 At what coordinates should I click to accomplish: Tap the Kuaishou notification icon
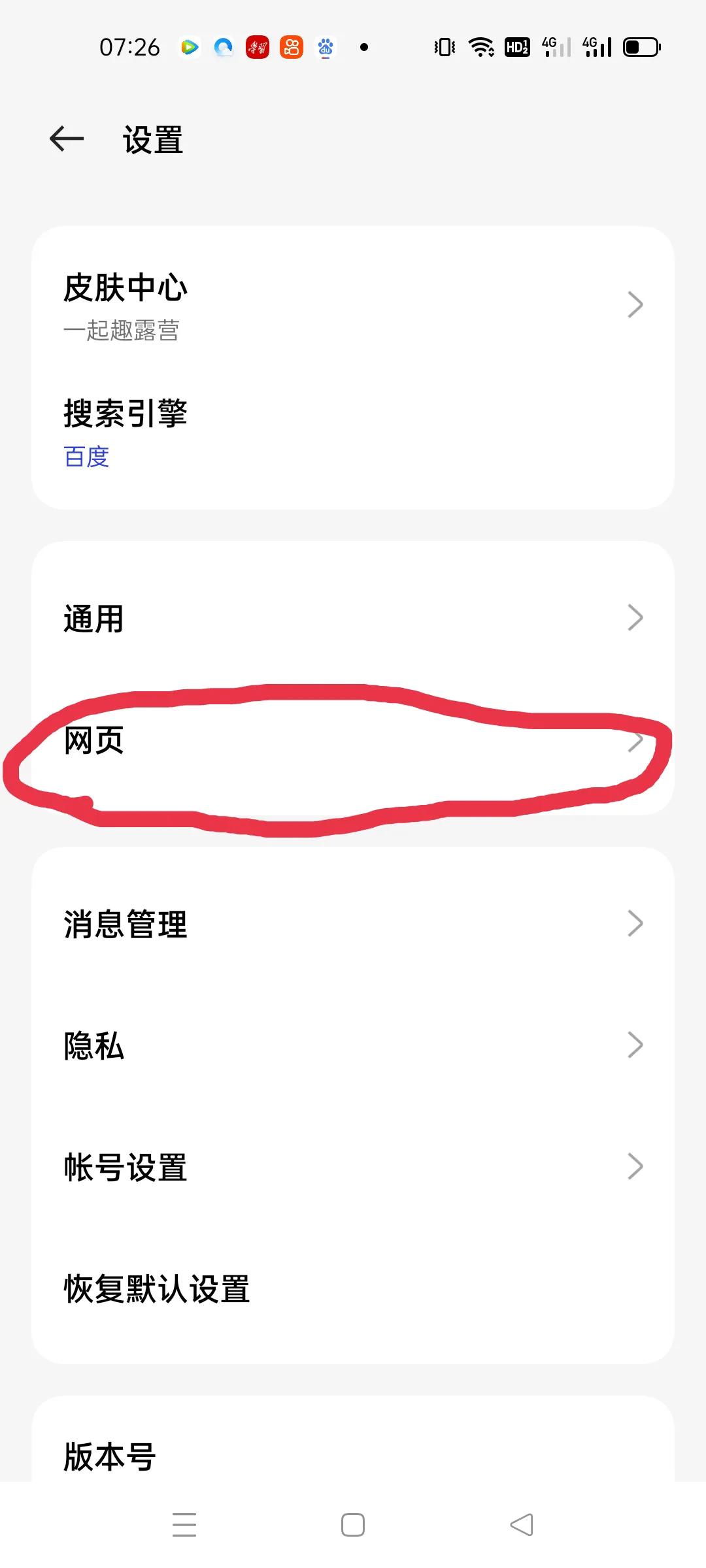[x=291, y=47]
